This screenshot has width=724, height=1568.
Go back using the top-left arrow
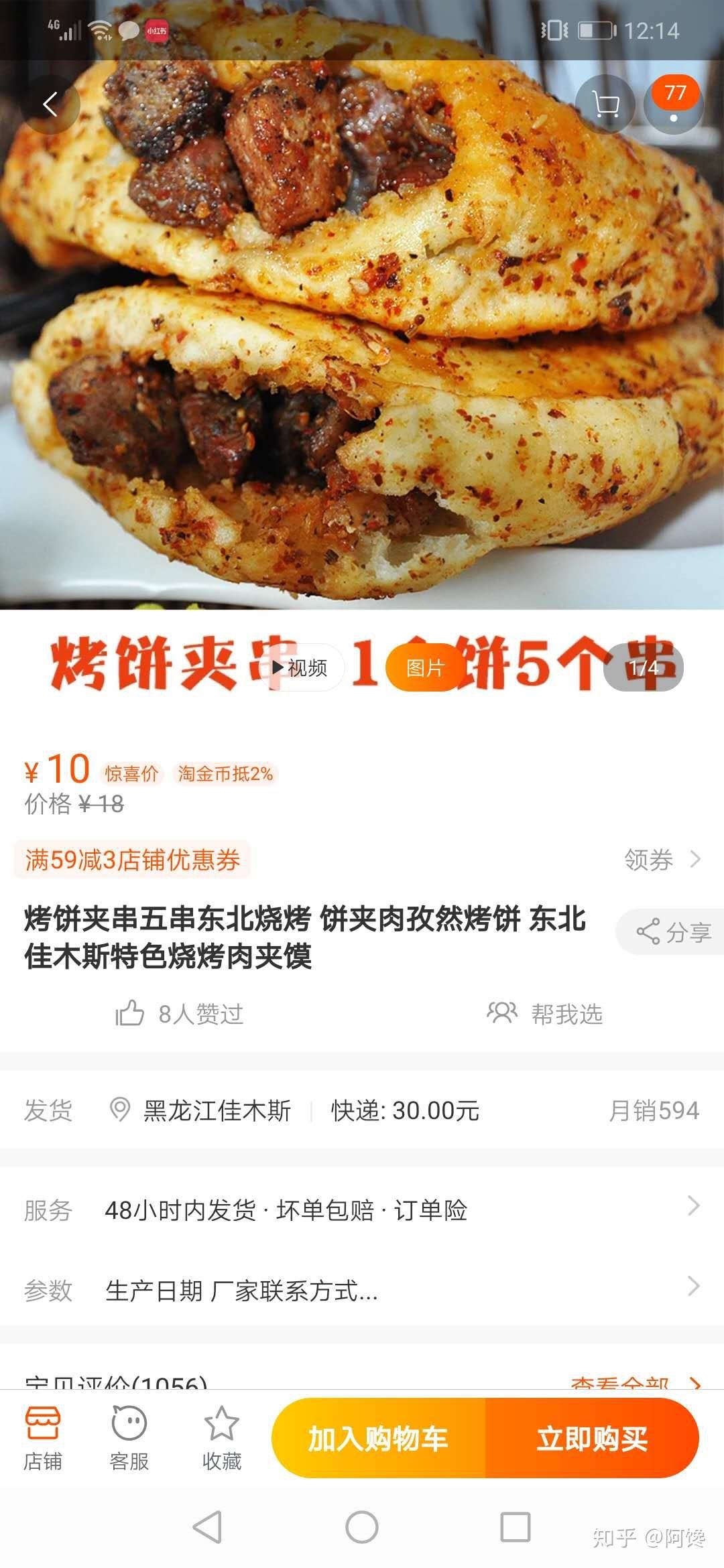pyautogui.click(x=51, y=105)
